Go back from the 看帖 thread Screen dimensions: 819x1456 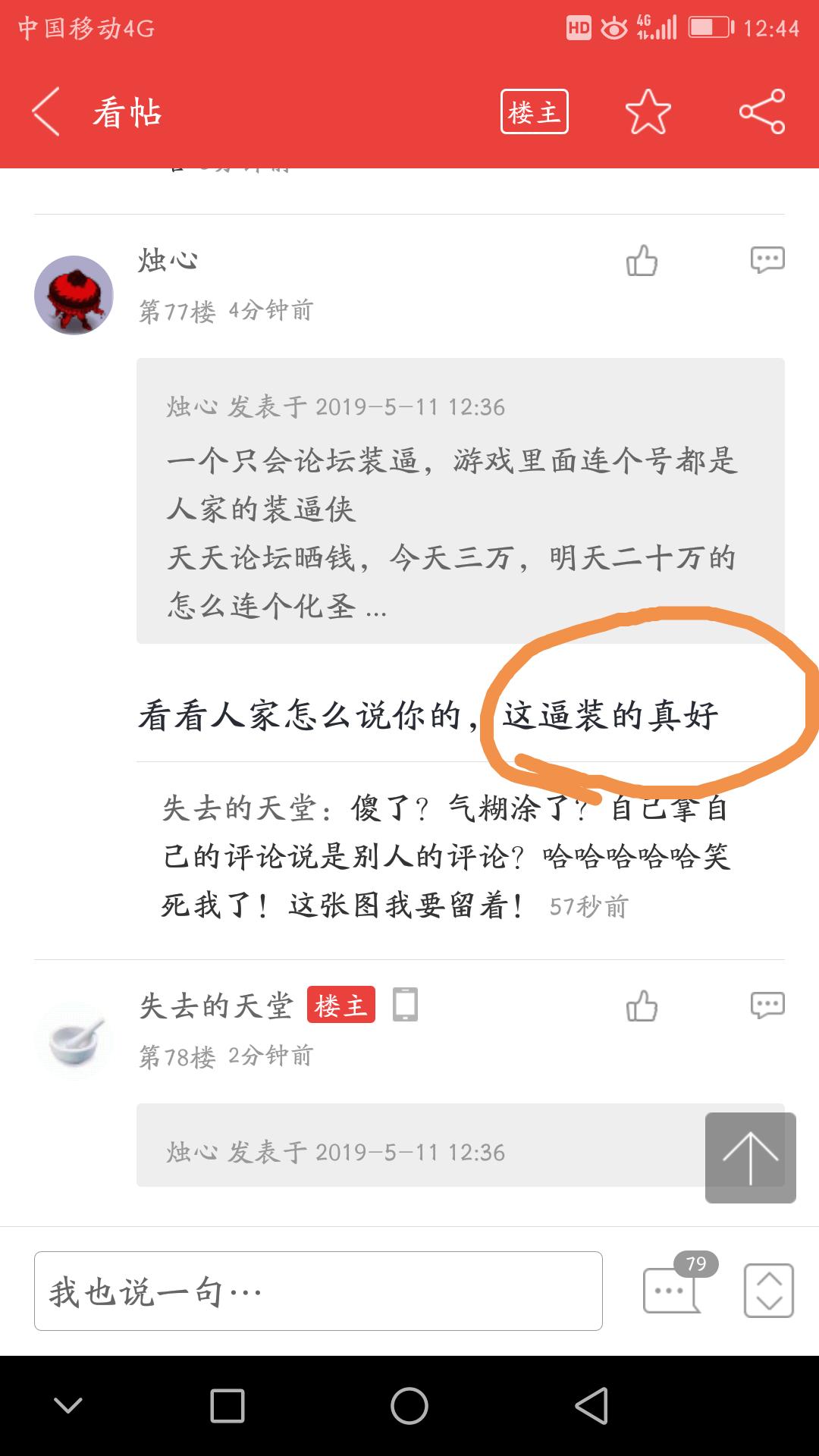(x=45, y=112)
